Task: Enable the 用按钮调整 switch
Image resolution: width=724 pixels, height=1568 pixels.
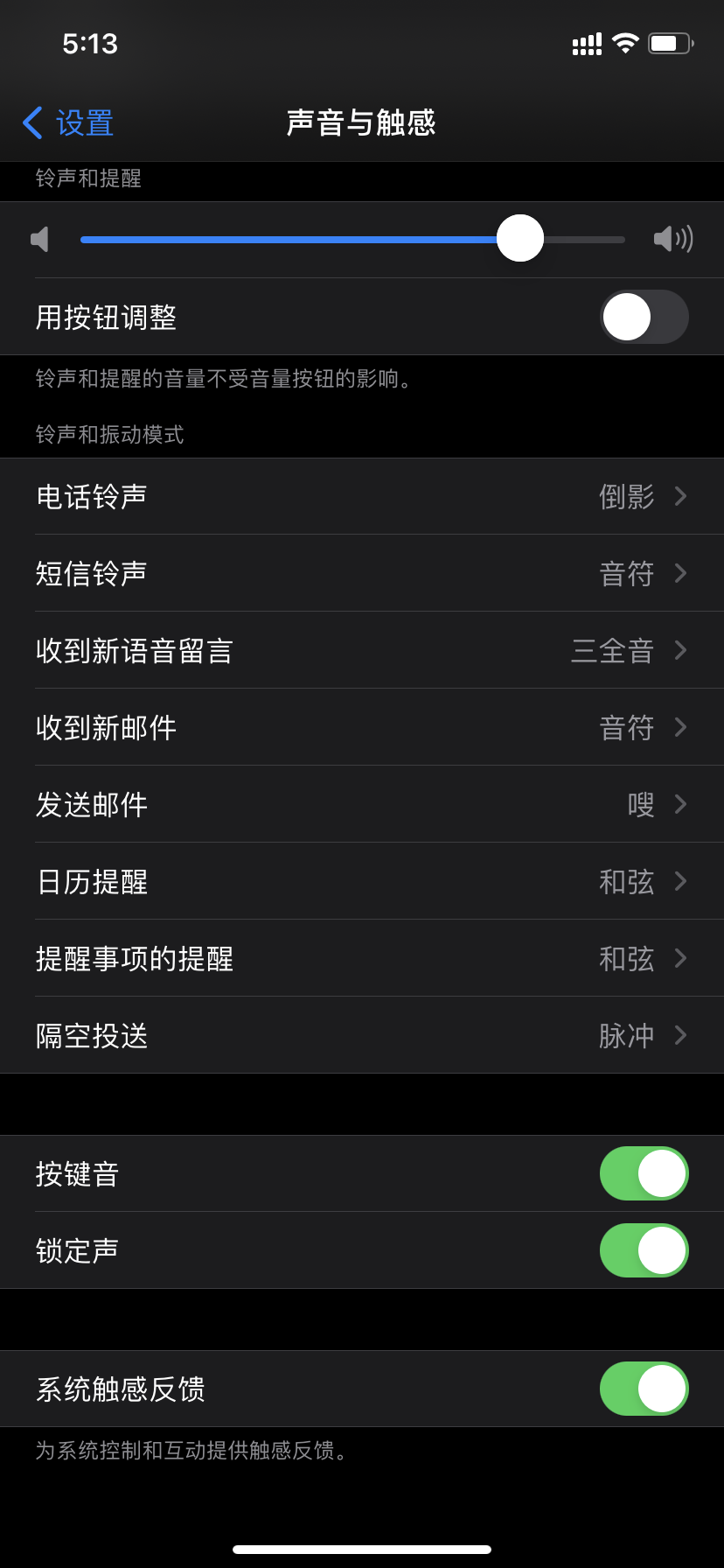Action: click(x=644, y=317)
